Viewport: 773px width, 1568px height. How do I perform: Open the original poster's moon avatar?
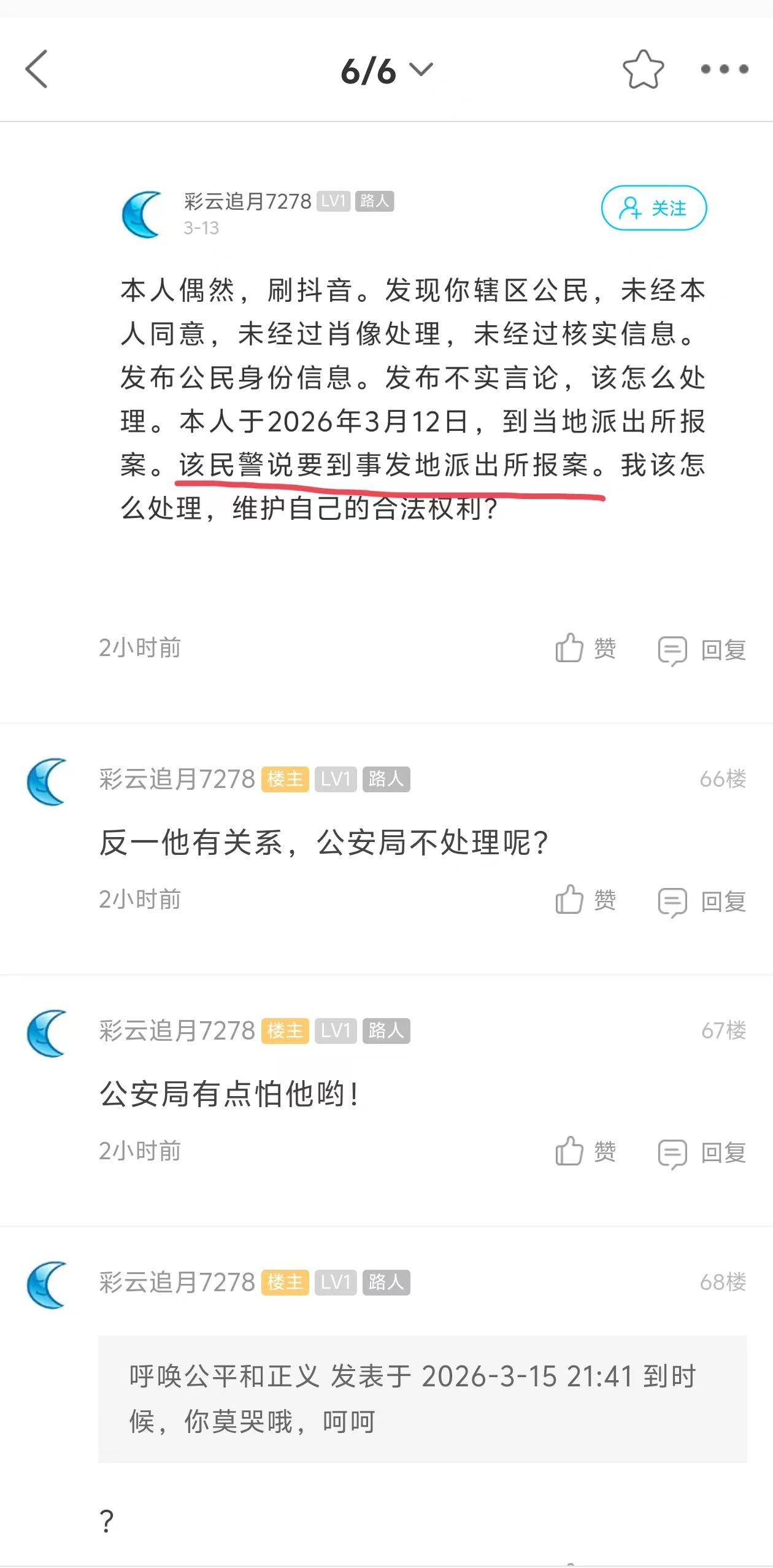[143, 214]
